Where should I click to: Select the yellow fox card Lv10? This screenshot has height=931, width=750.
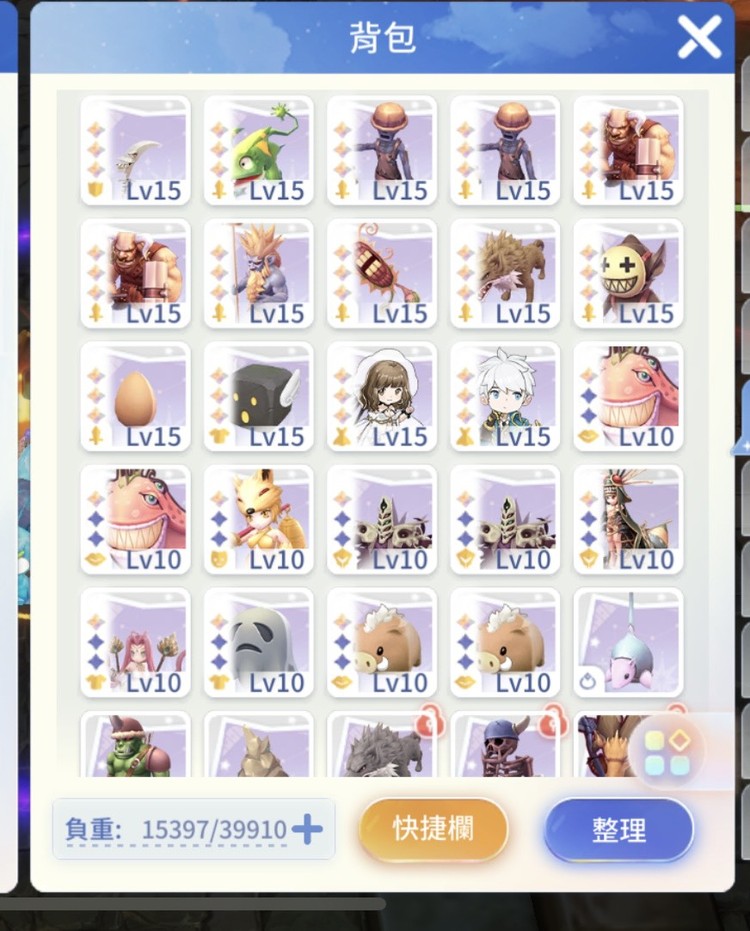258,520
